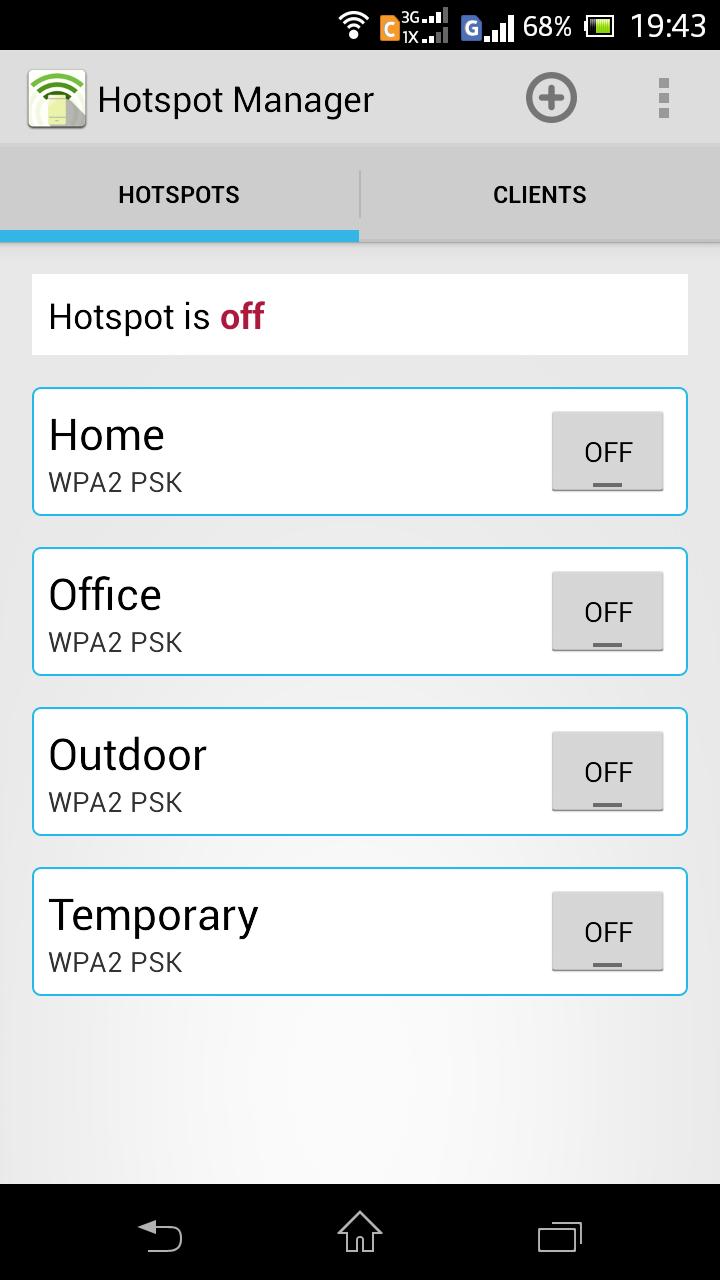Add a new hotspot with plus icon
This screenshot has width=720, height=1280.
point(551,98)
